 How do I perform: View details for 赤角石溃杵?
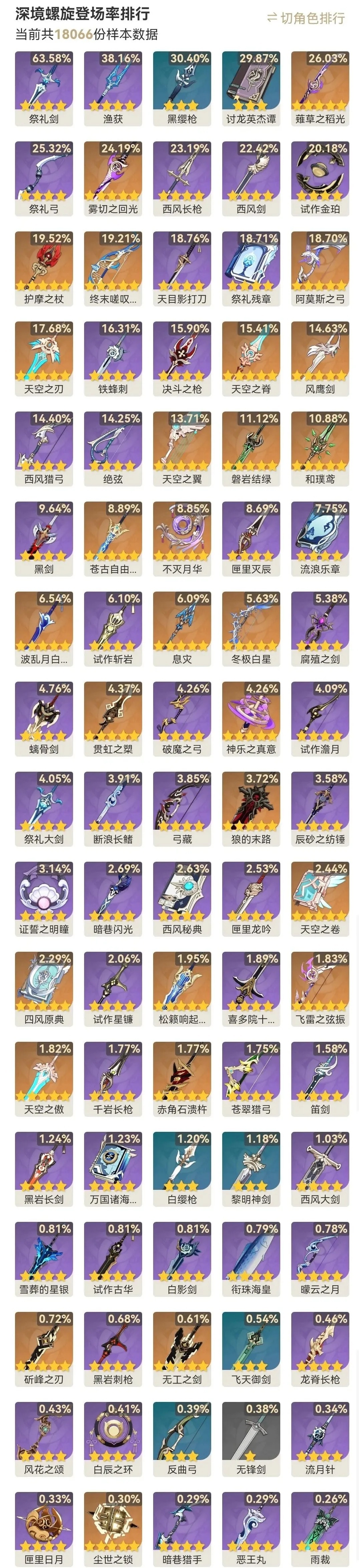[182, 1079]
